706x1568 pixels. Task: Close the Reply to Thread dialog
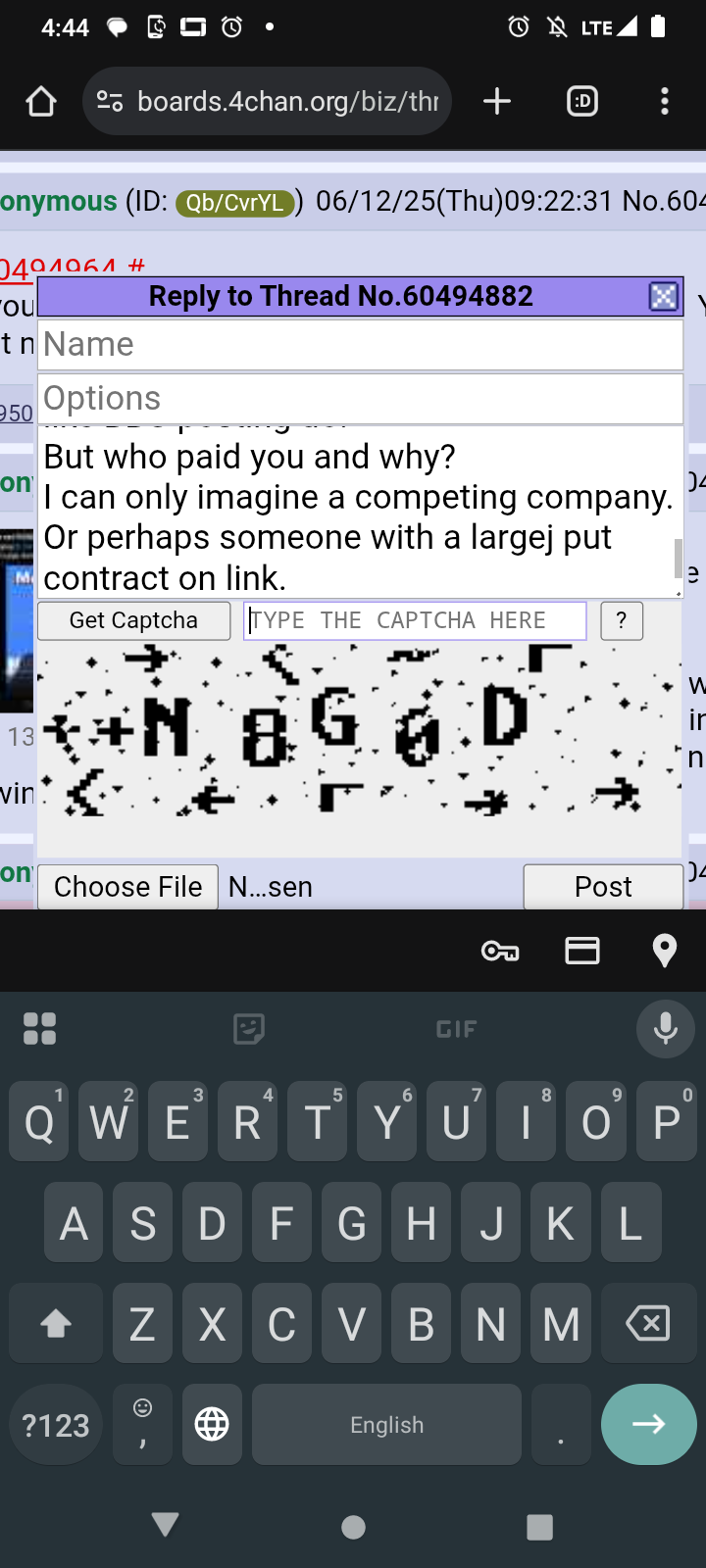[664, 296]
